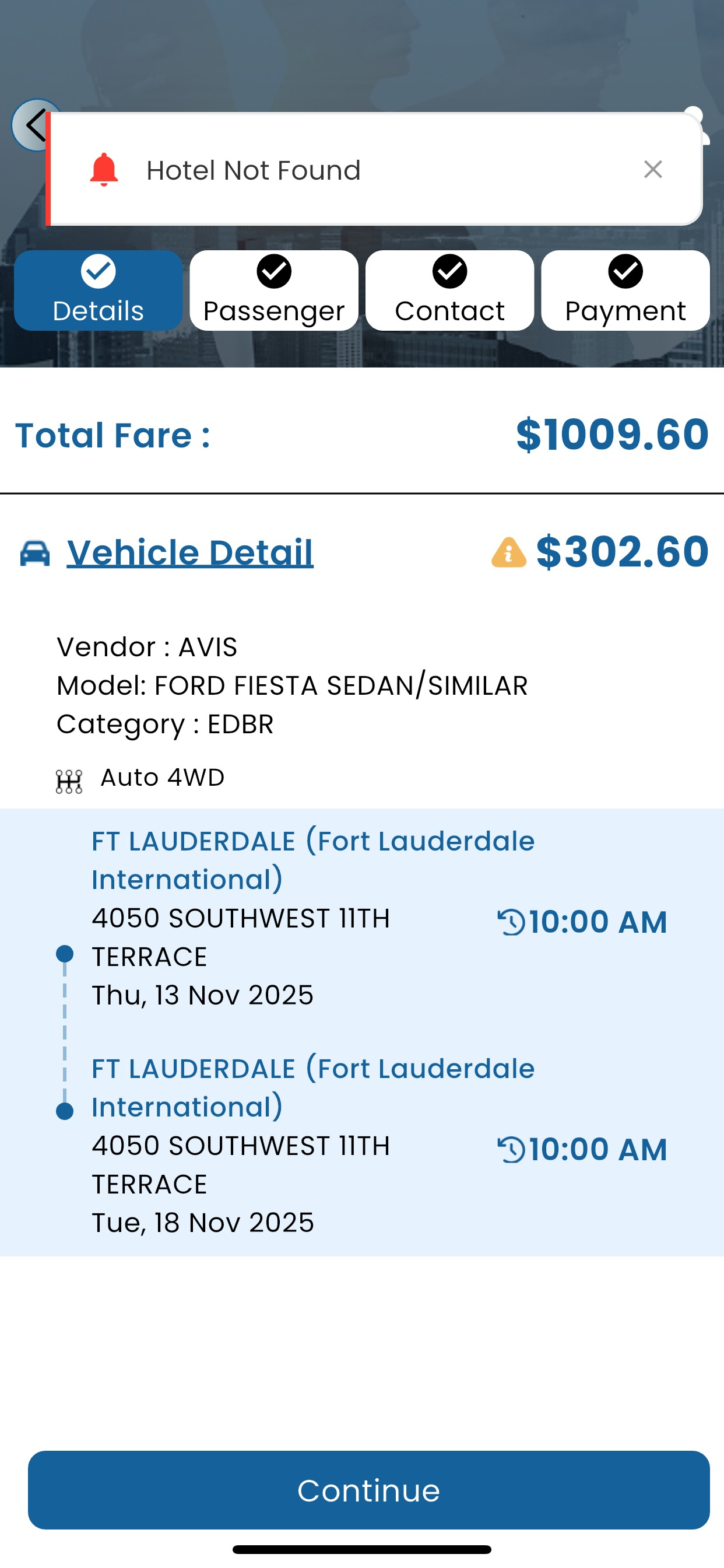Dismiss the Hotel Not Found alert
Image resolution: width=724 pixels, height=1568 pixels.
(x=653, y=169)
